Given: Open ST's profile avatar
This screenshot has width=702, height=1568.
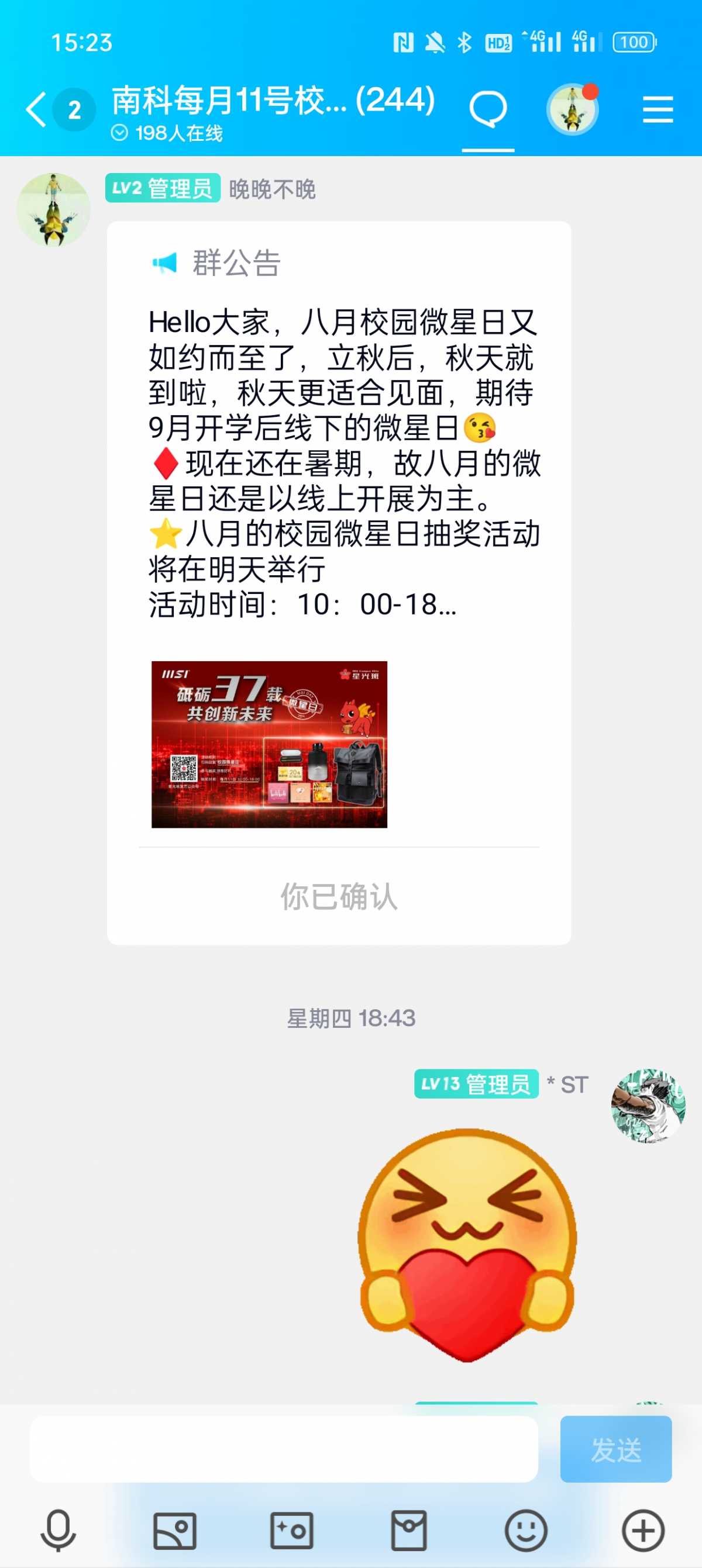Looking at the screenshot, I should click(x=648, y=1105).
